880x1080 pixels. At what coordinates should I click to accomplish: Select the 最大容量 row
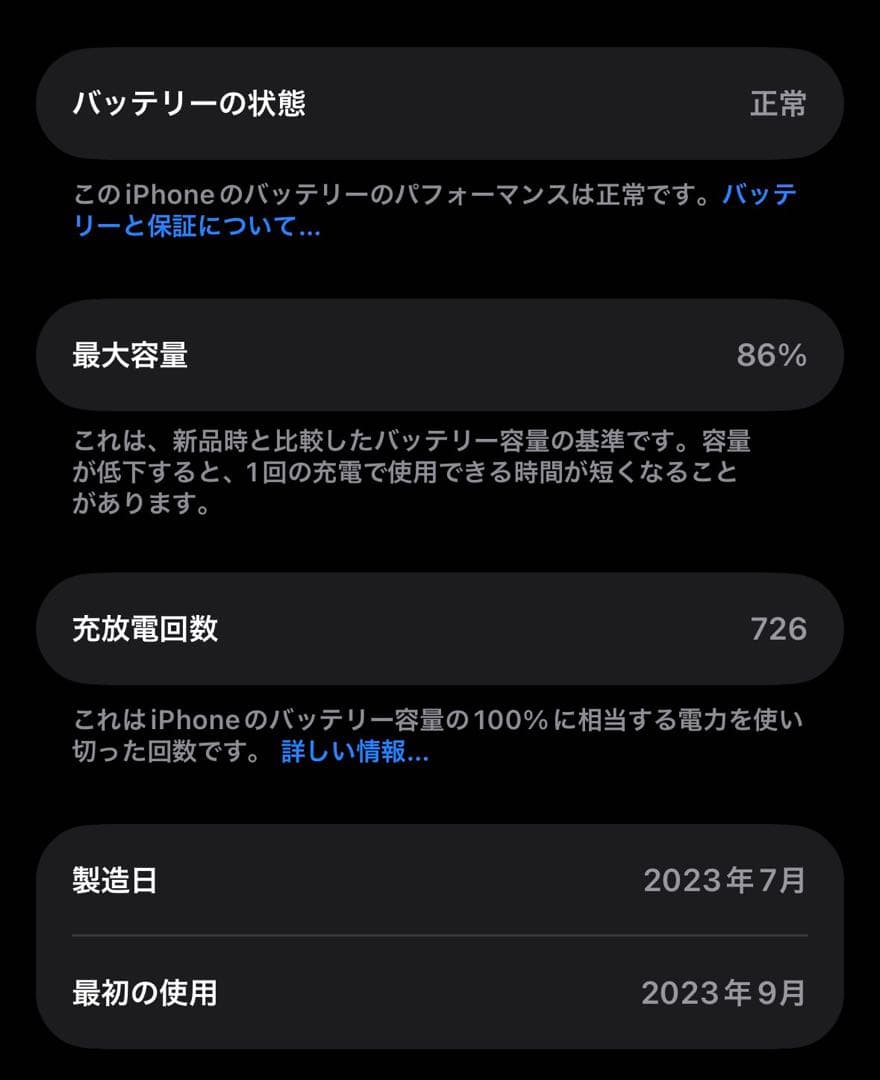tap(440, 355)
